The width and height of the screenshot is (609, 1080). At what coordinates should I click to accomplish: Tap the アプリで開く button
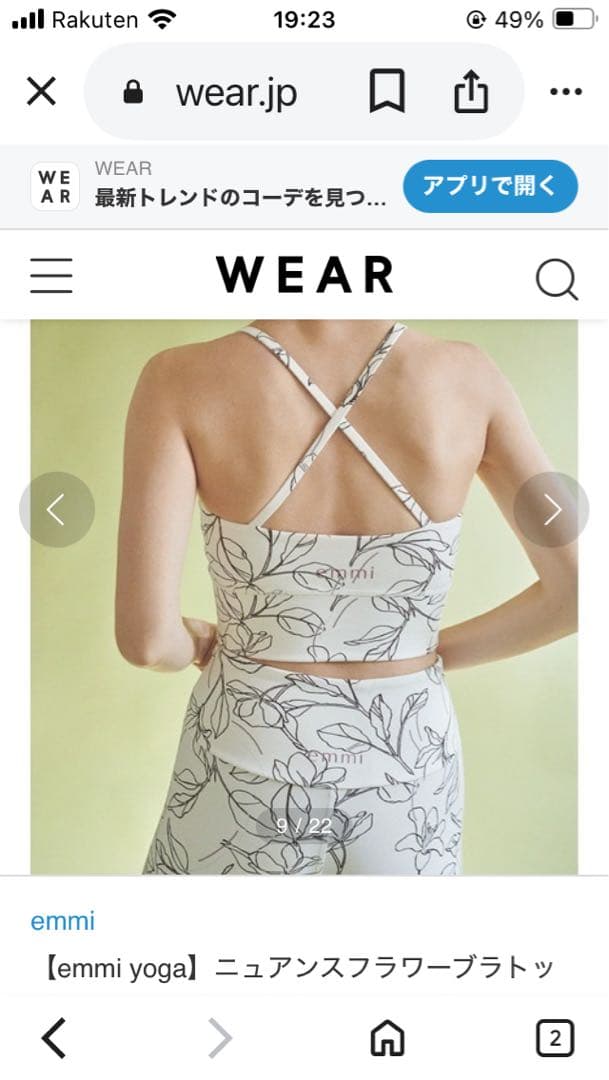point(490,186)
